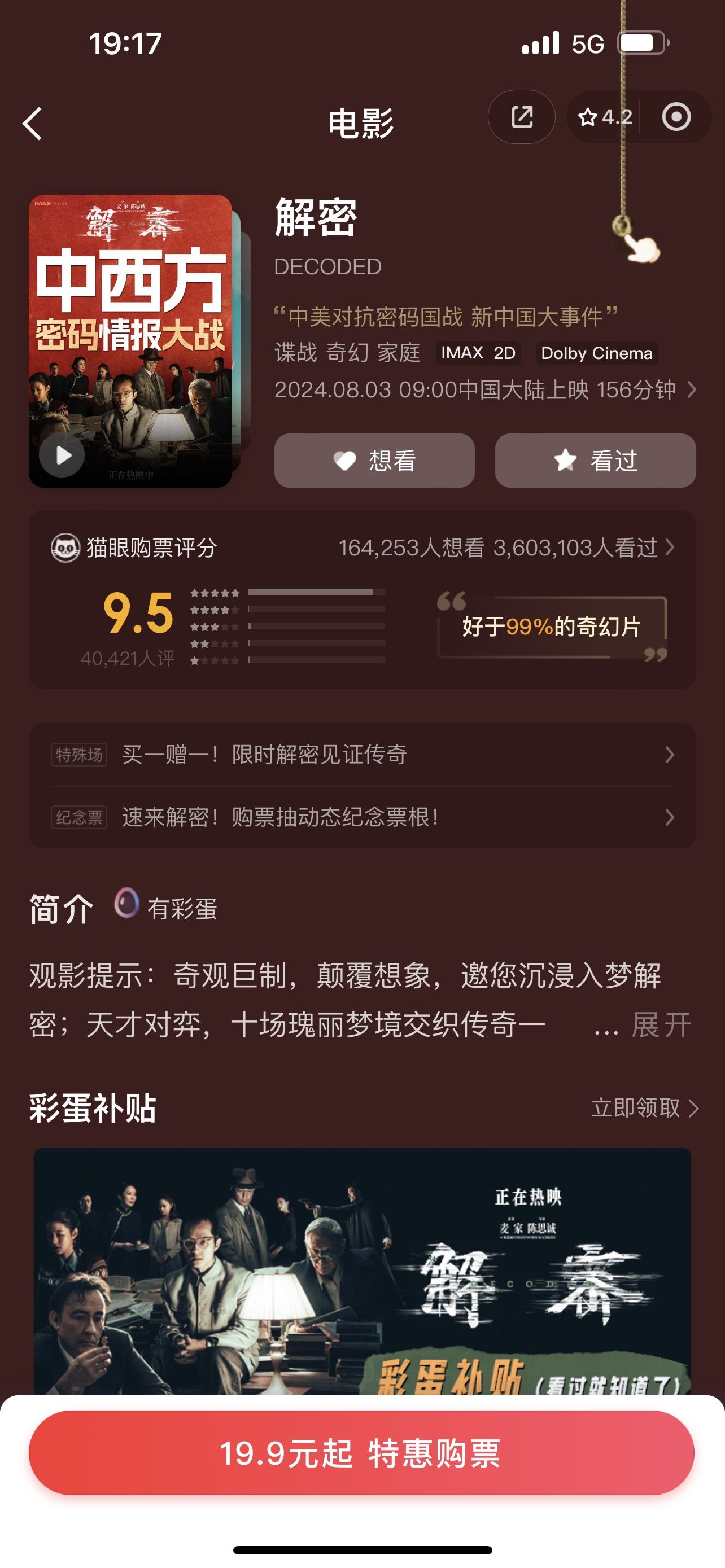
Task: Open the 猫眼购票评分 rating details
Action: click(x=362, y=547)
